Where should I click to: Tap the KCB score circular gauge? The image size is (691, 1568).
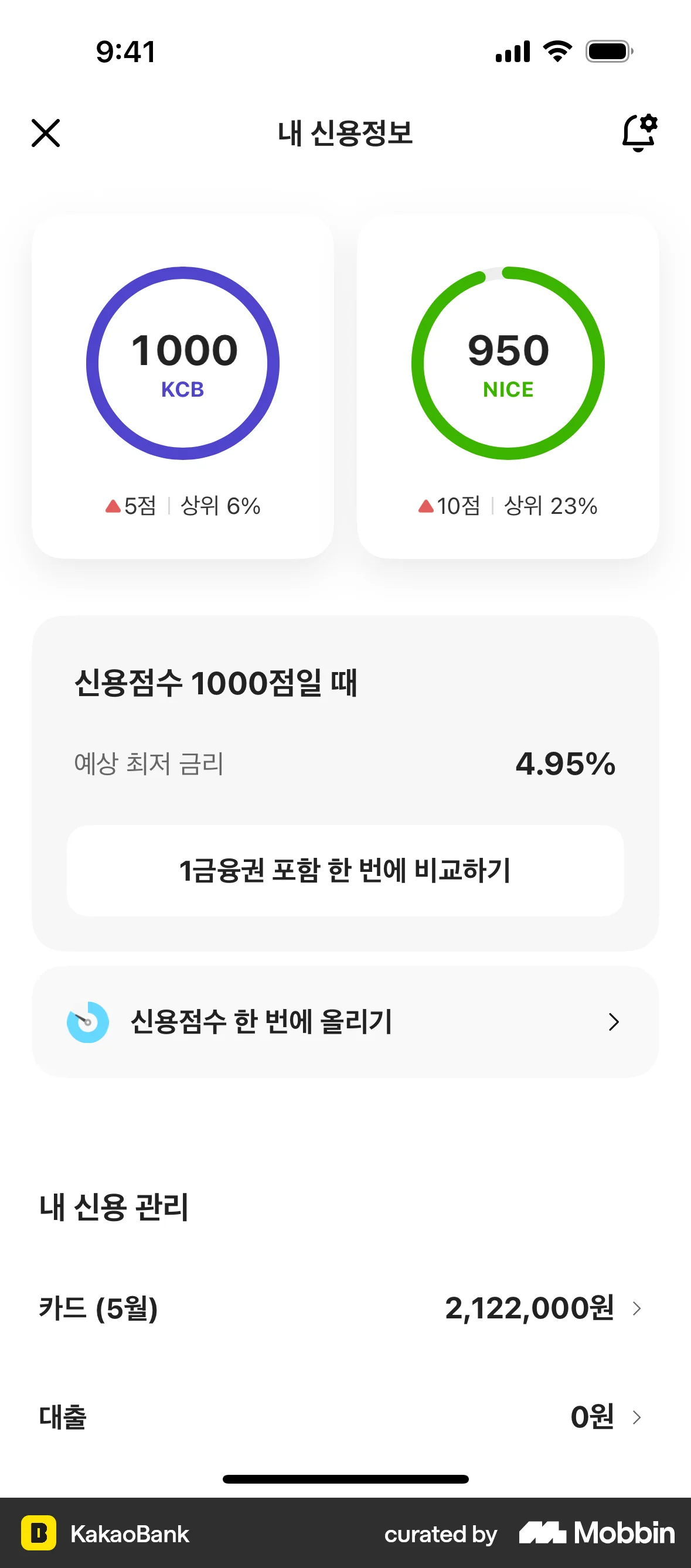[x=184, y=360]
